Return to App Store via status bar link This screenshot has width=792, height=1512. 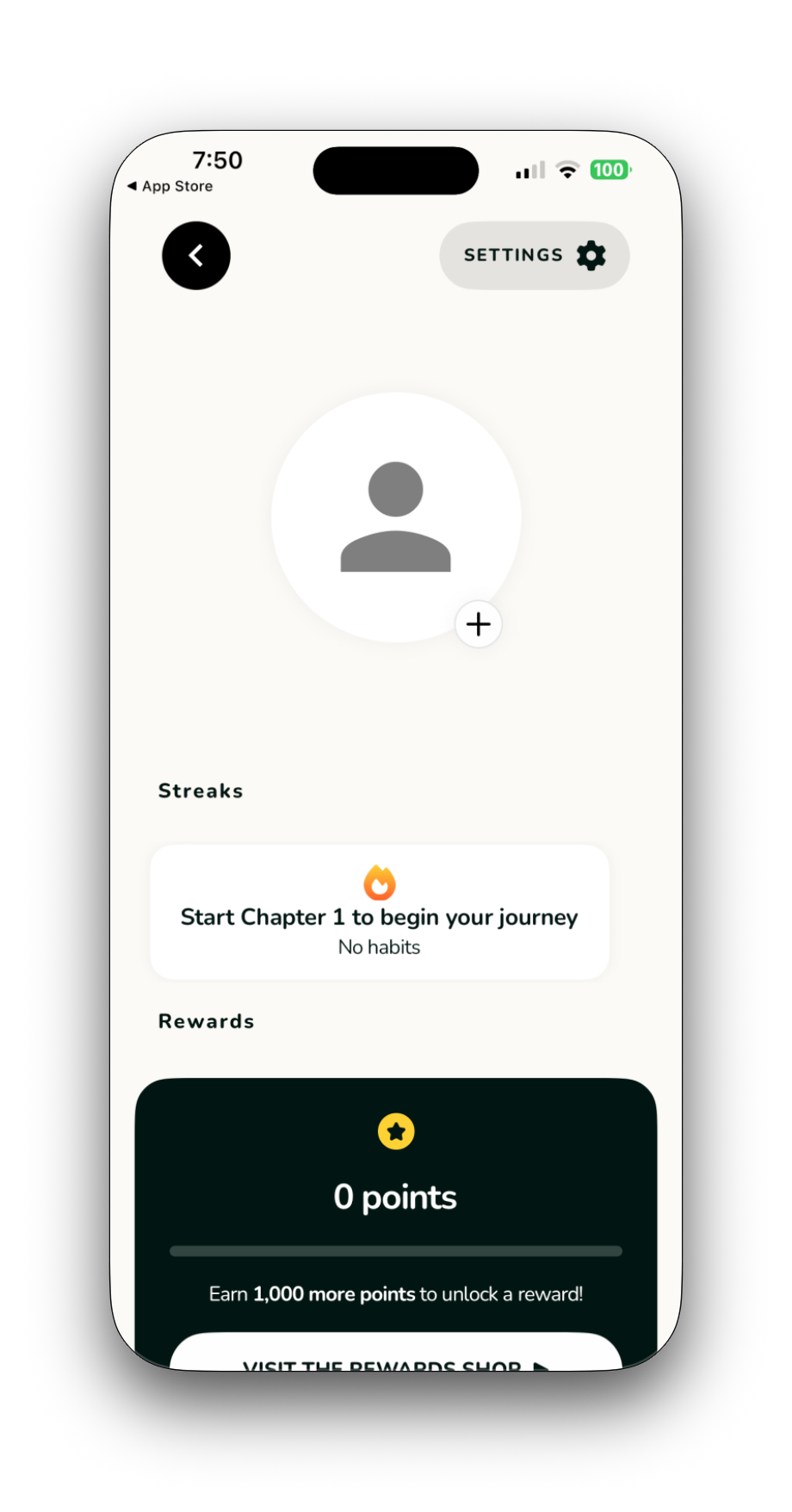(170, 186)
